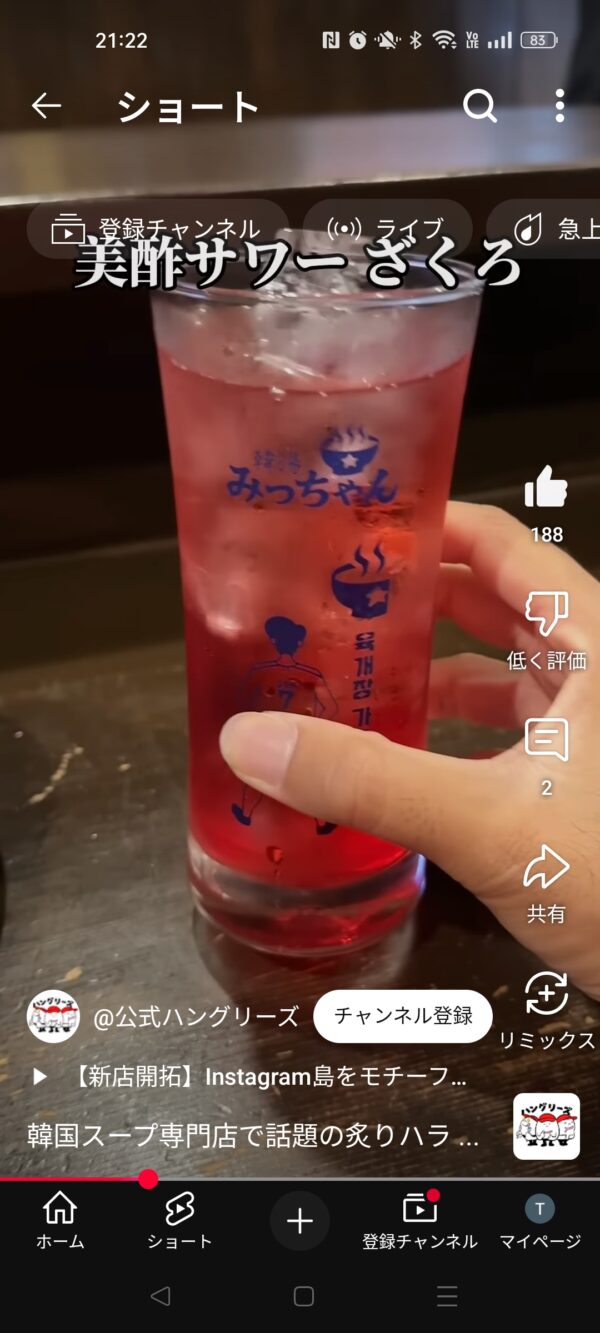Go back using the top arrow
This screenshot has height=1333, width=600.
click(46, 106)
